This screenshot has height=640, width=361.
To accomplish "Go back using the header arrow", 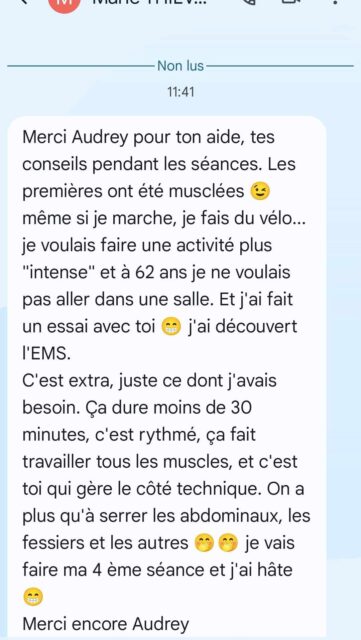I will pos(24,2).
